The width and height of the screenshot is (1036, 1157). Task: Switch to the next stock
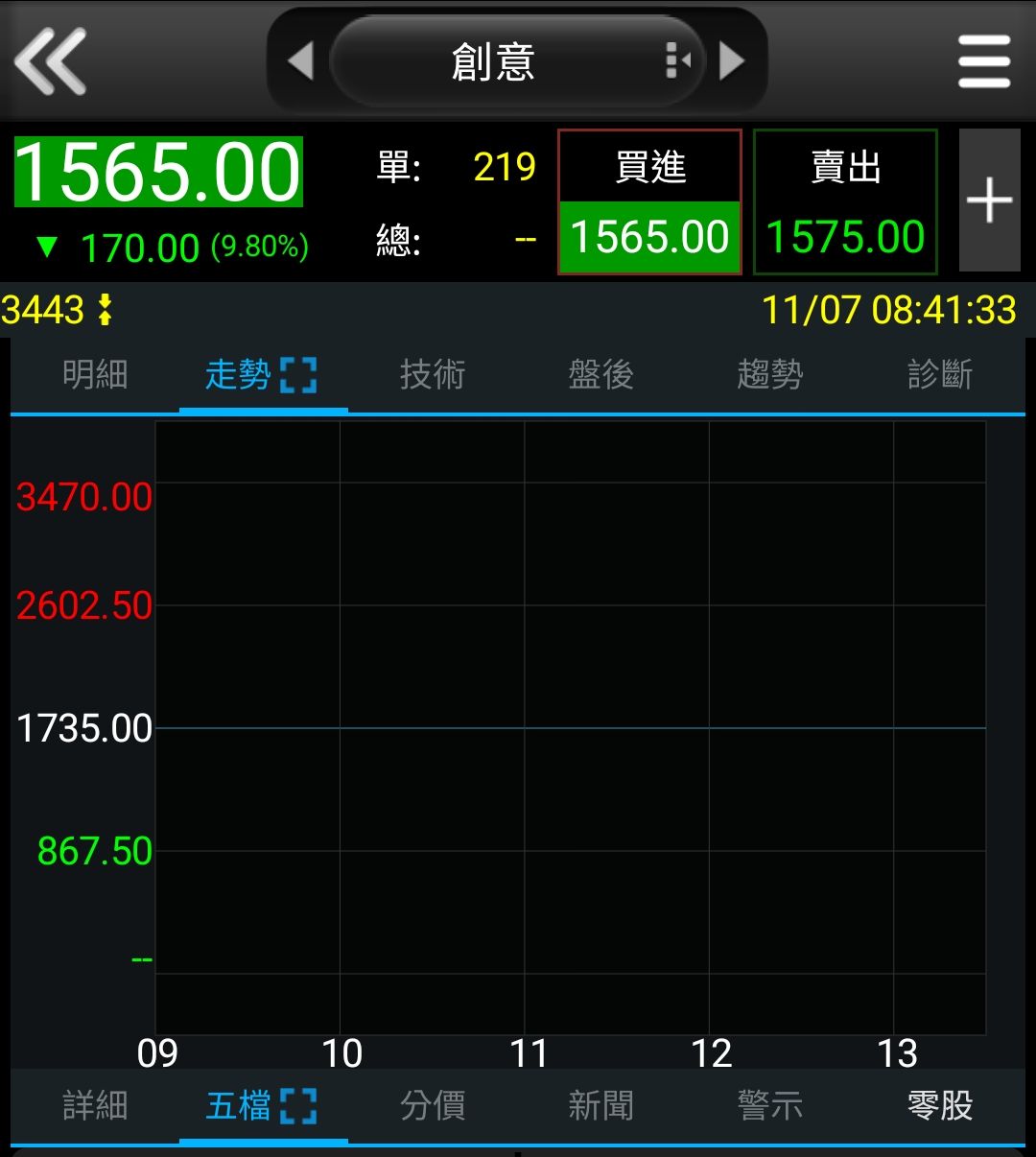point(732,61)
